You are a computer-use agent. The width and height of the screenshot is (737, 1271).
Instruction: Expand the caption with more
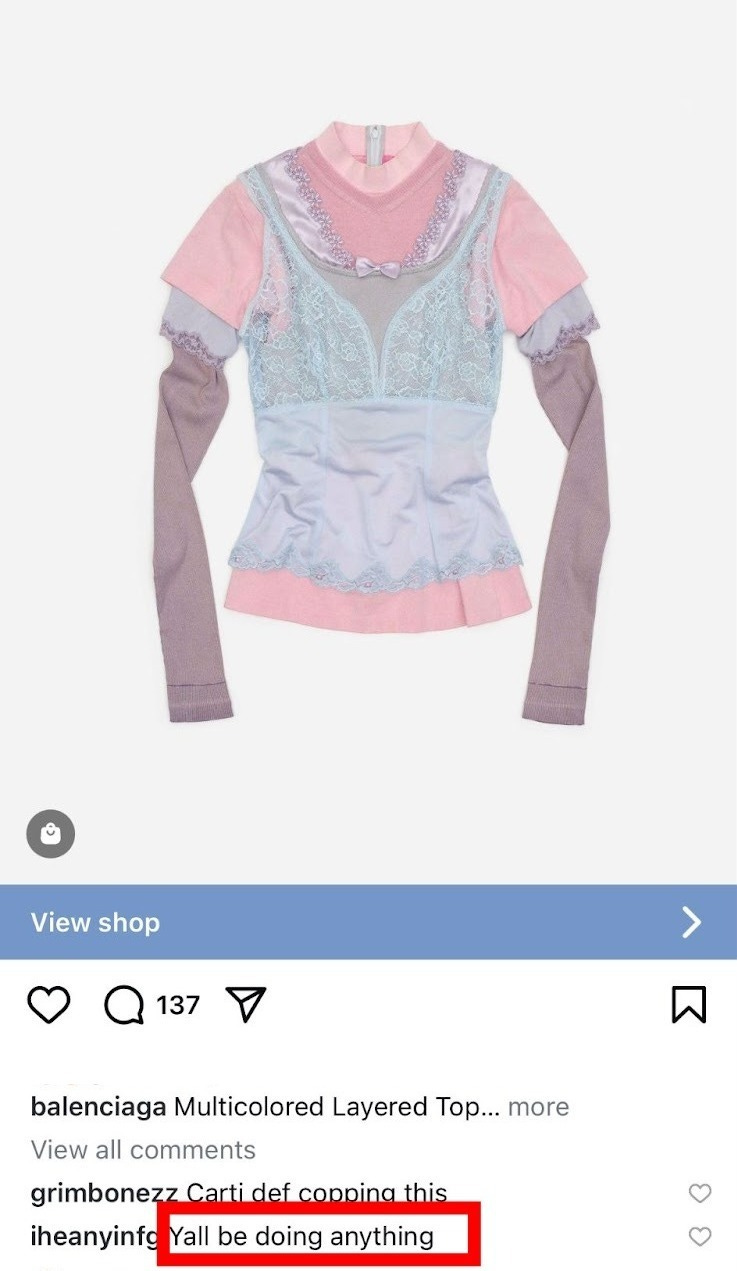(x=538, y=1107)
